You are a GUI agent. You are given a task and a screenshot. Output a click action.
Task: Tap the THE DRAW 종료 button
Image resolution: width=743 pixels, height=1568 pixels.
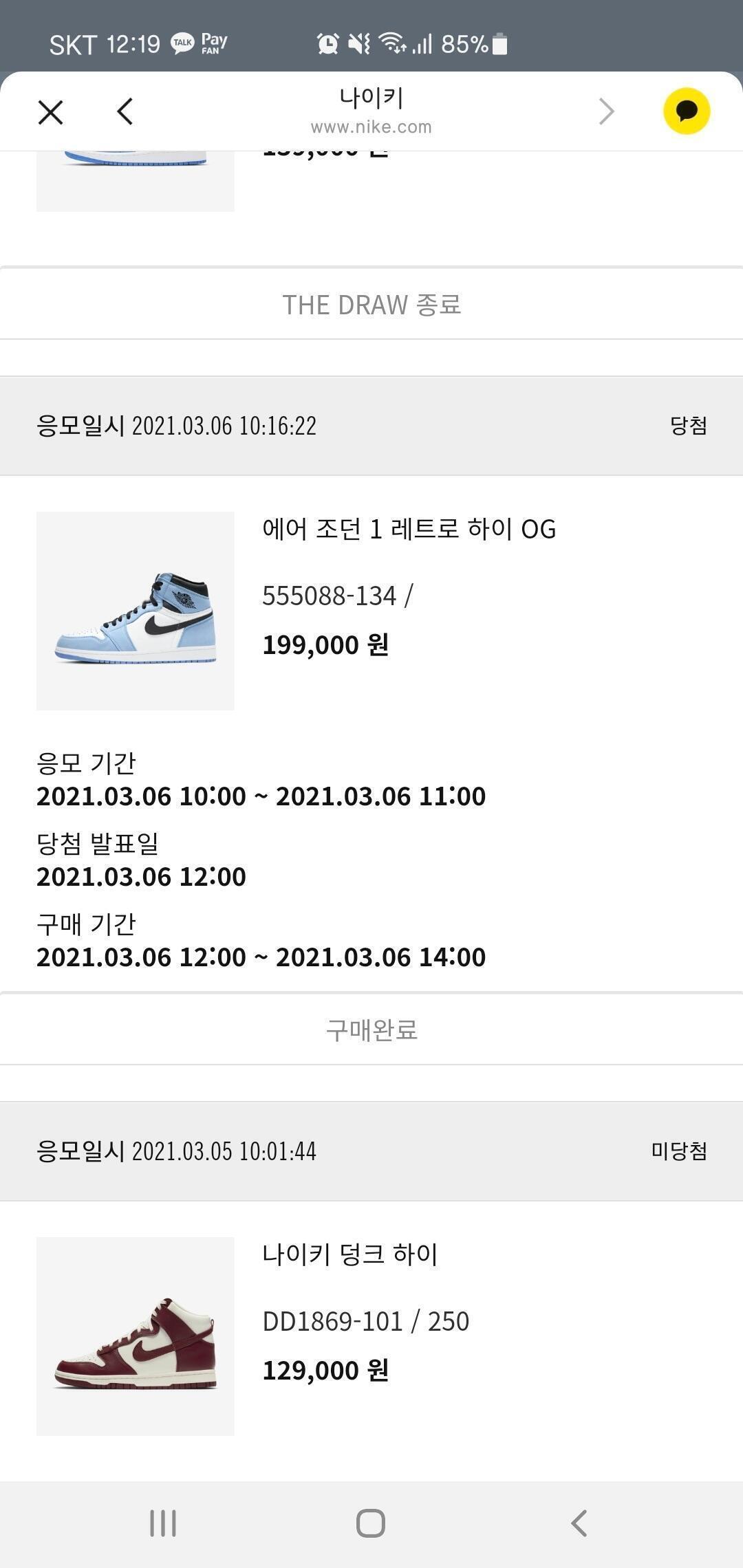tap(371, 305)
